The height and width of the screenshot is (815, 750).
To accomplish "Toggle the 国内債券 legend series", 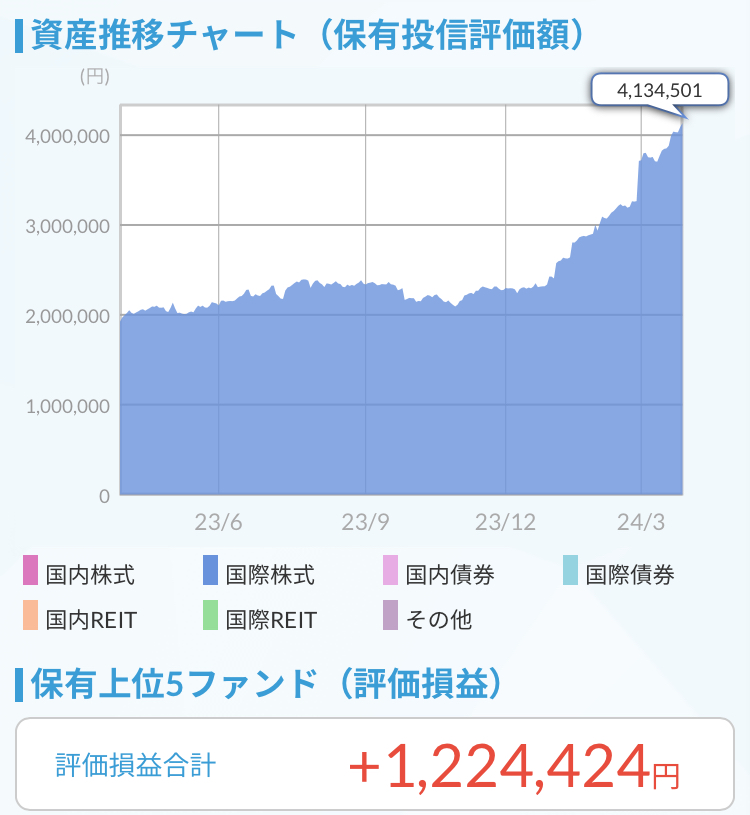I will [x=438, y=575].
